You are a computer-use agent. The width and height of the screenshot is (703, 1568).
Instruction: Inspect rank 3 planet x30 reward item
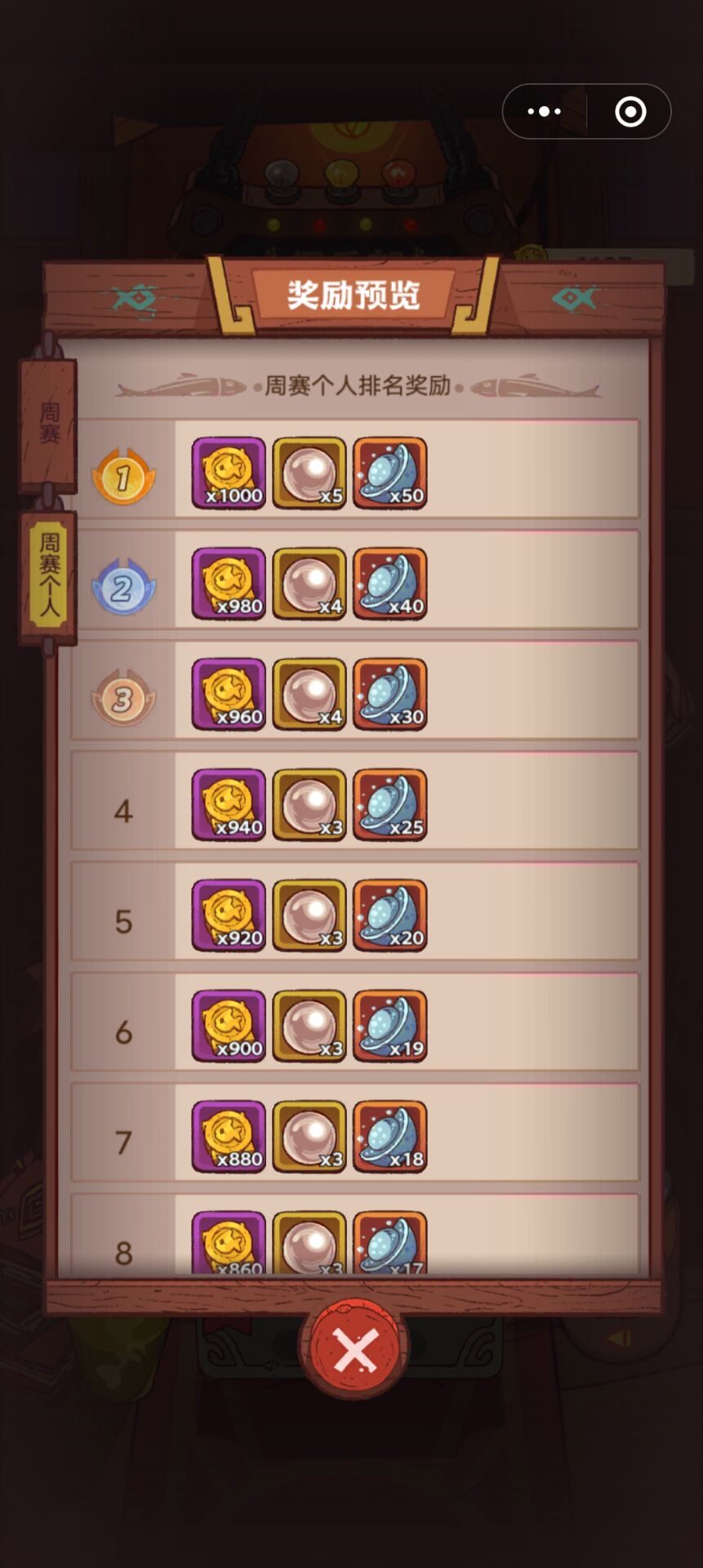click(390, 694)
